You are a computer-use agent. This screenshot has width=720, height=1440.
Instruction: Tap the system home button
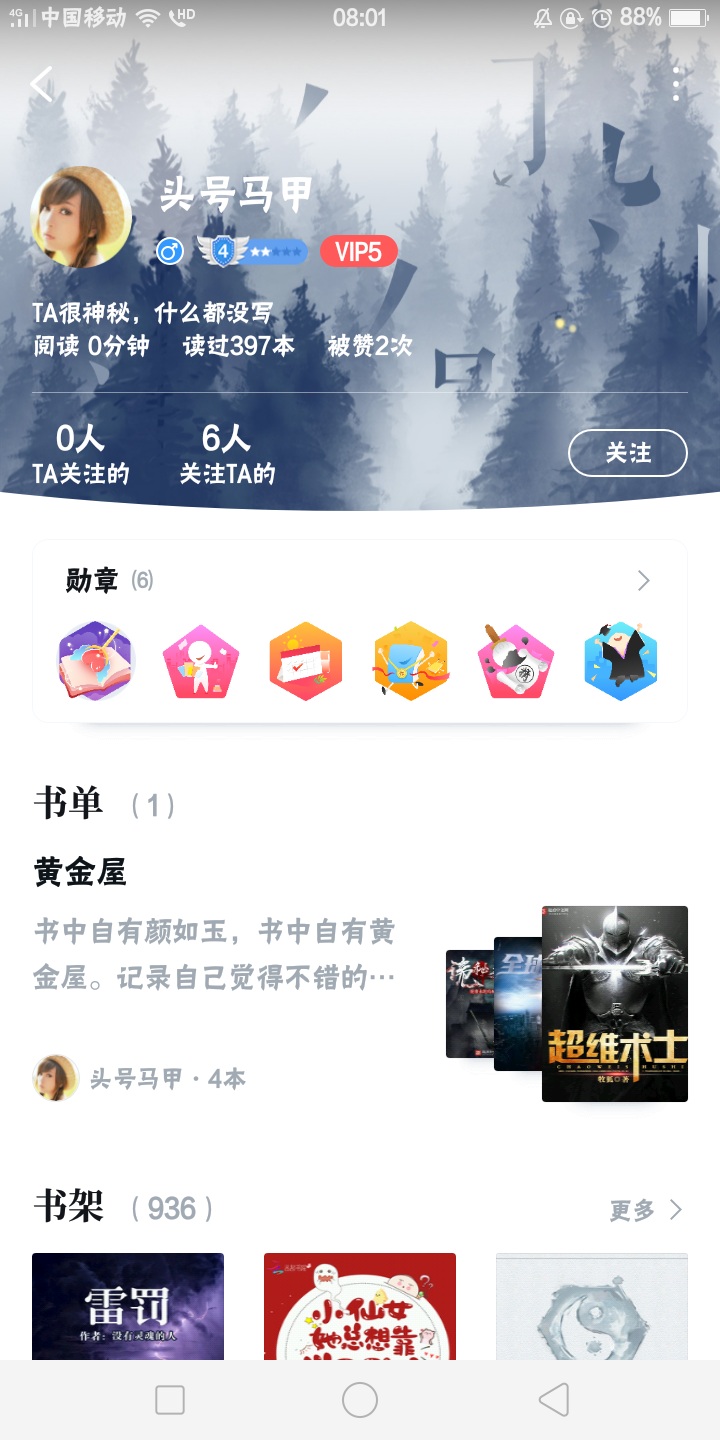[x=360, y=1400]
